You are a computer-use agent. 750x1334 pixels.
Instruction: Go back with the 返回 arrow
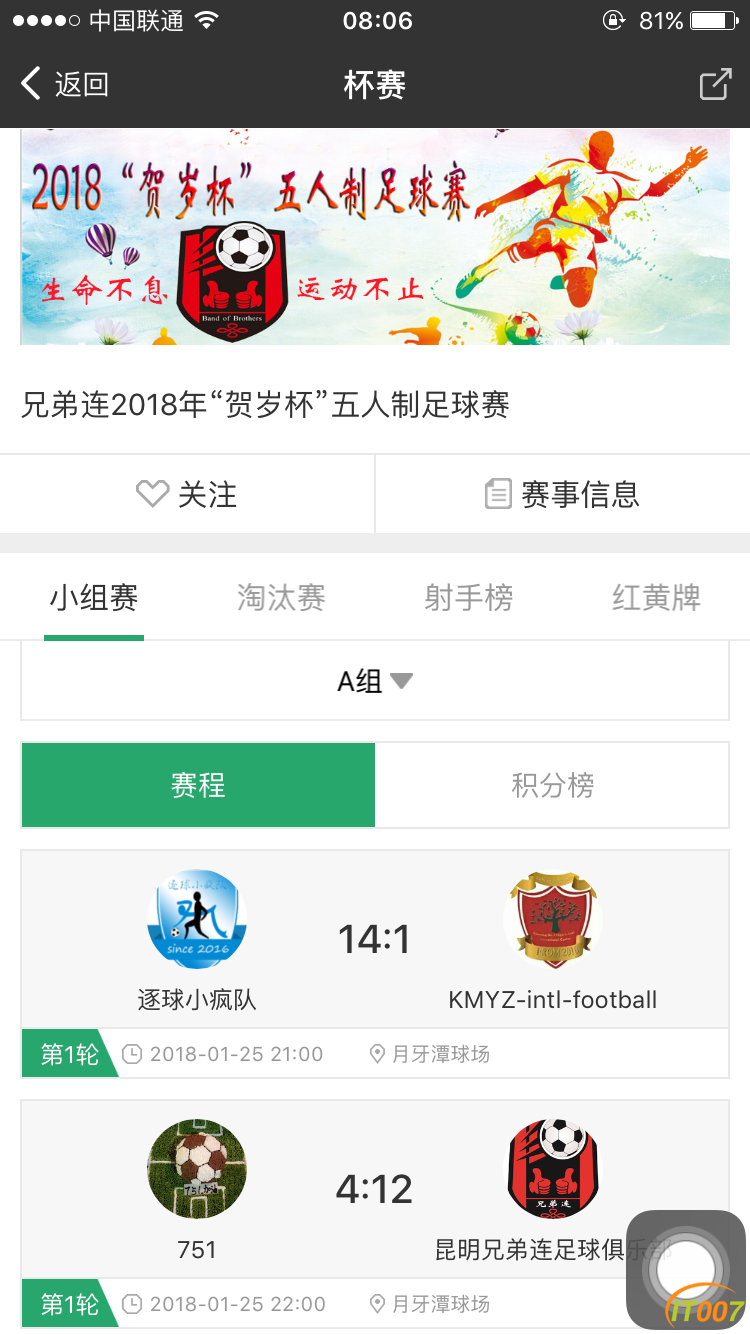(64, 84)
